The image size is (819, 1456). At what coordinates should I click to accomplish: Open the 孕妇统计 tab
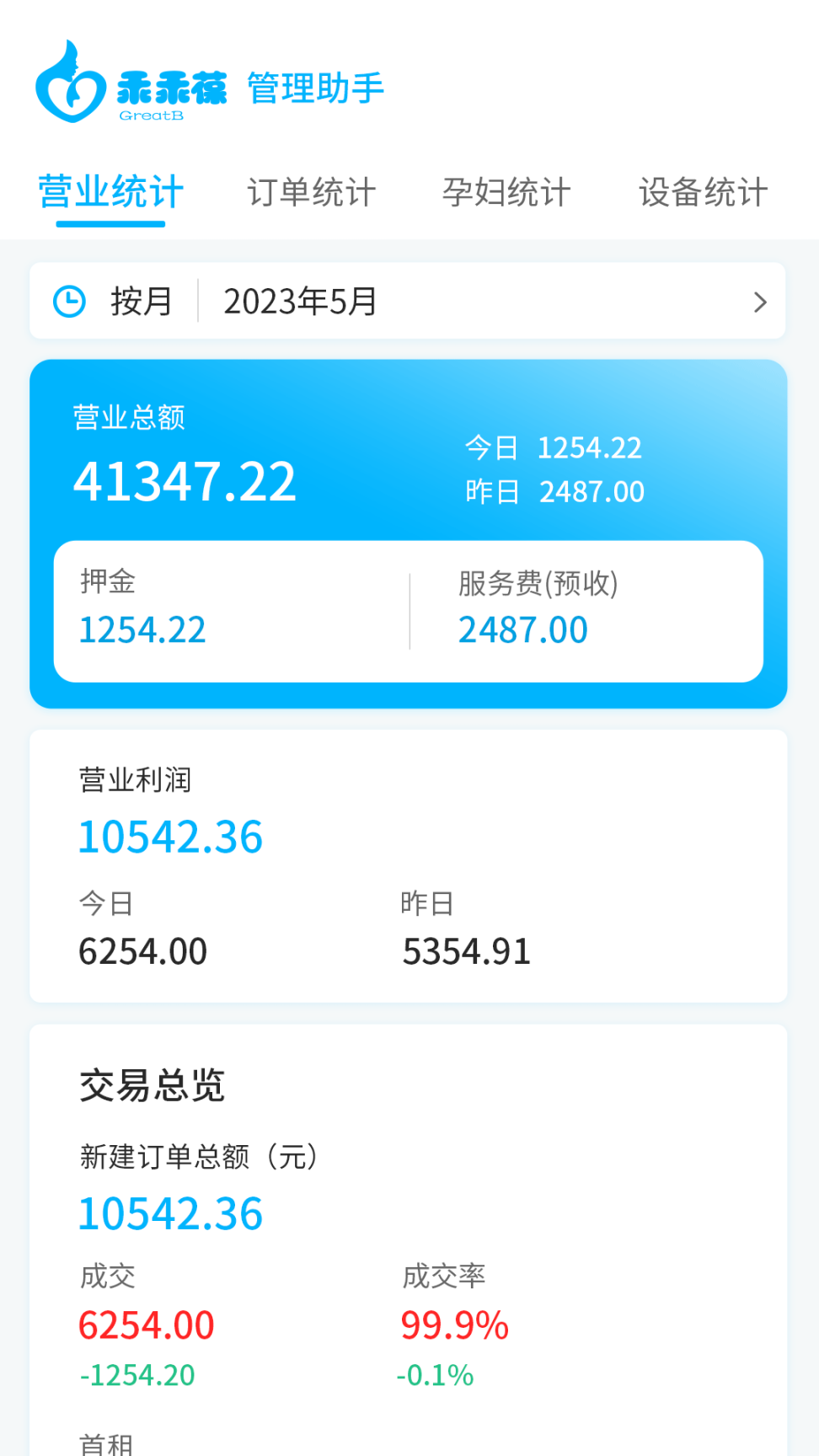506,192
